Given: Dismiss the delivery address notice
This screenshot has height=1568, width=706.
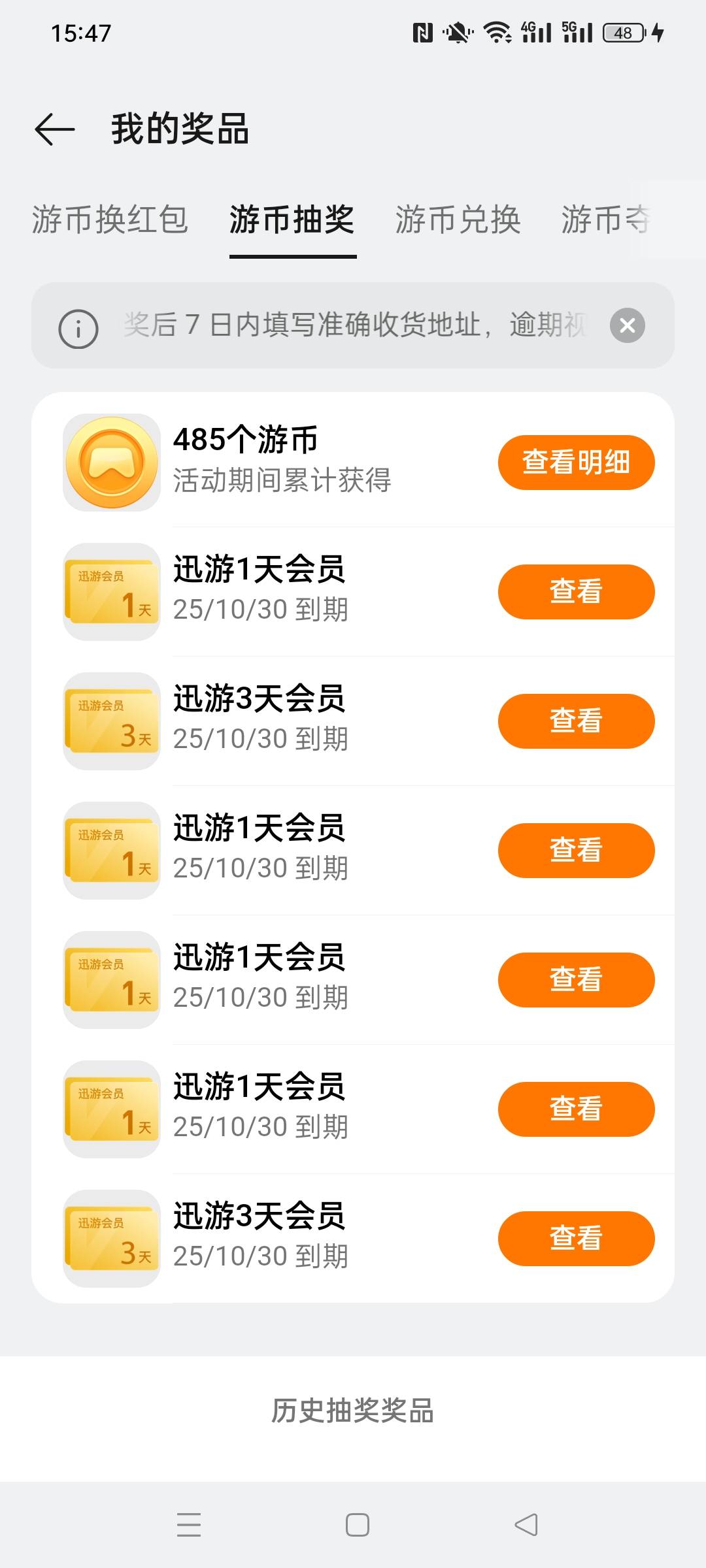Looking at the screenshot, I should (x=627, y=325).
